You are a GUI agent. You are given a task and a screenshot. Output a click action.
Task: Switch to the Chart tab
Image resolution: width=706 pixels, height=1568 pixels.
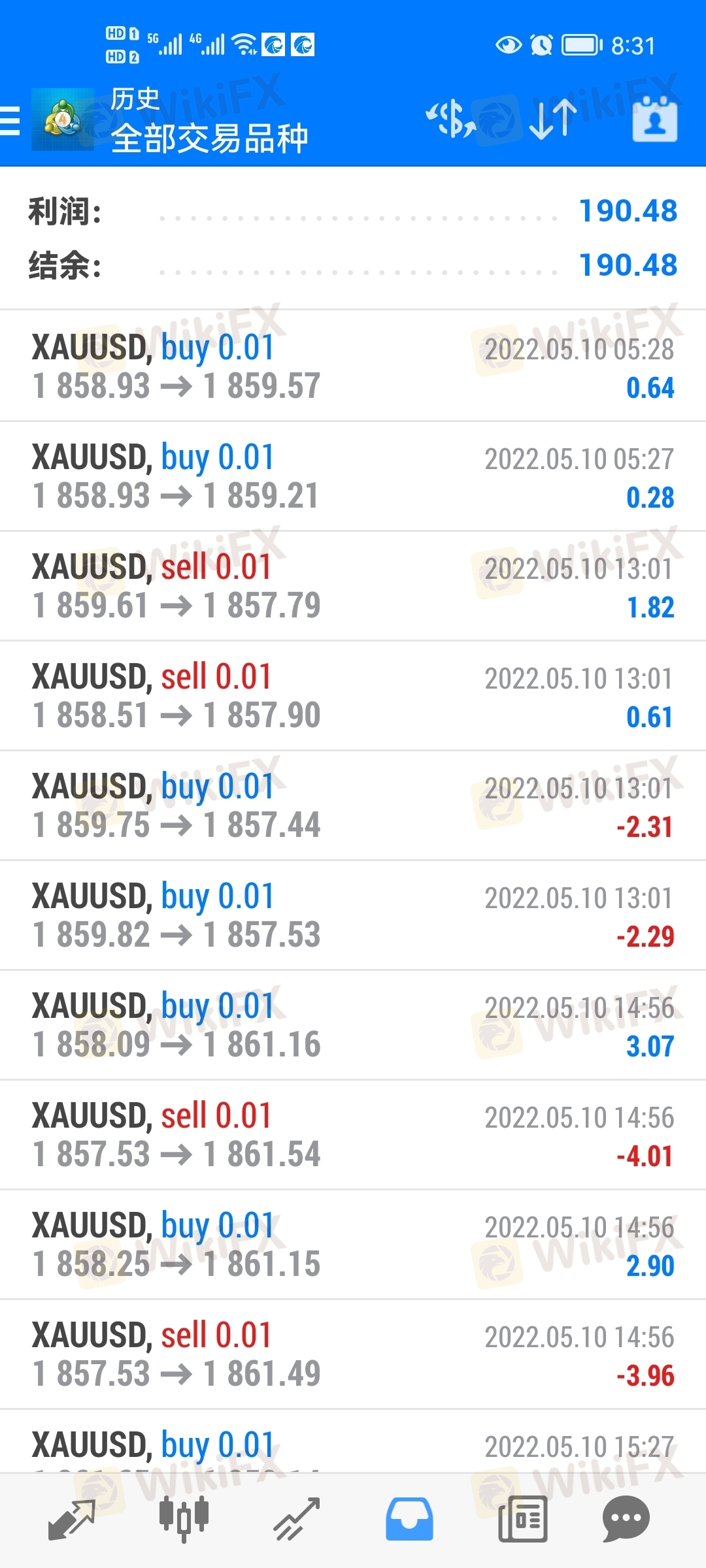tap(184, 1519)
